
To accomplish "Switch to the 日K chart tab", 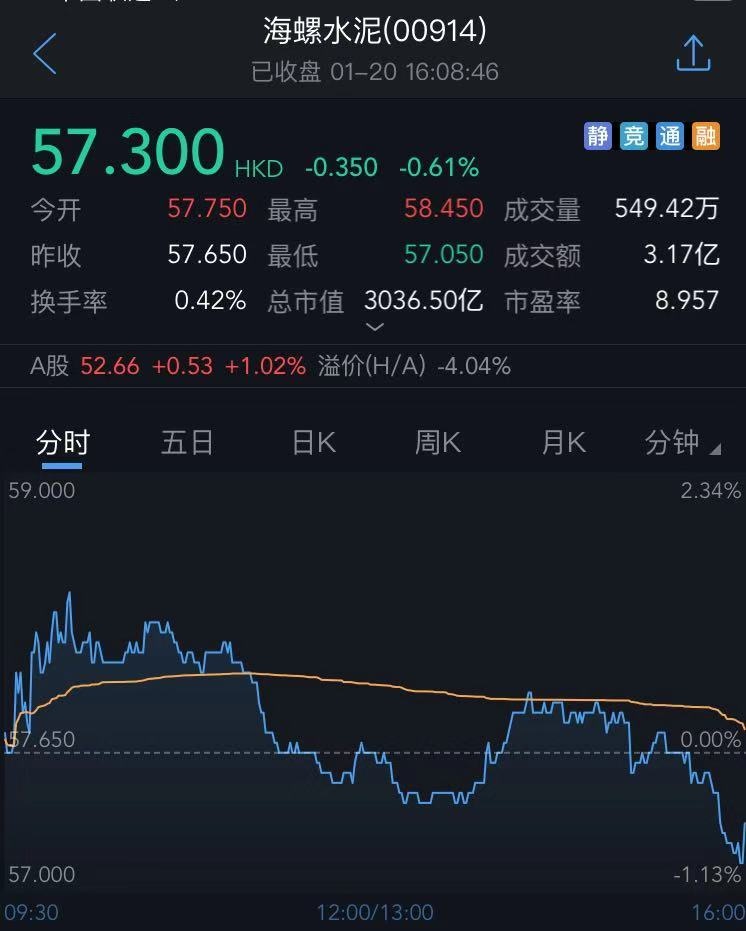I will [313, 443].
